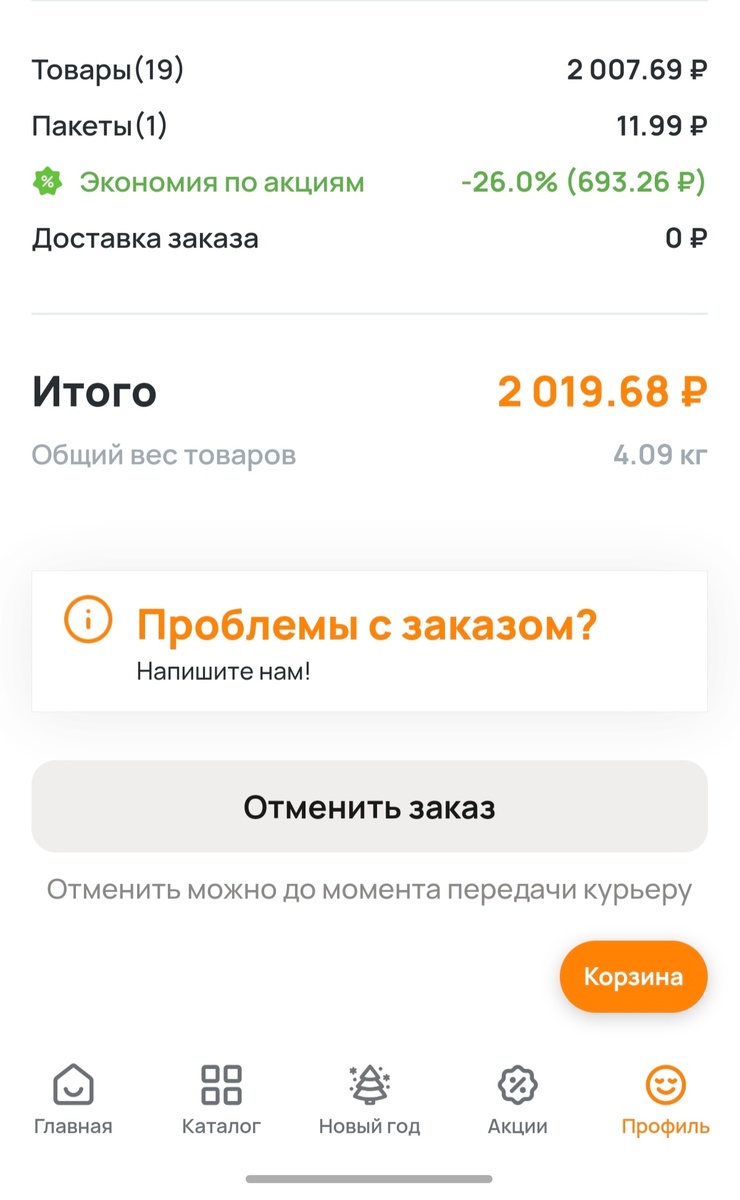Open the Корзина floating orange button
Screen dimensions: 740x1200
pos(633,977)
